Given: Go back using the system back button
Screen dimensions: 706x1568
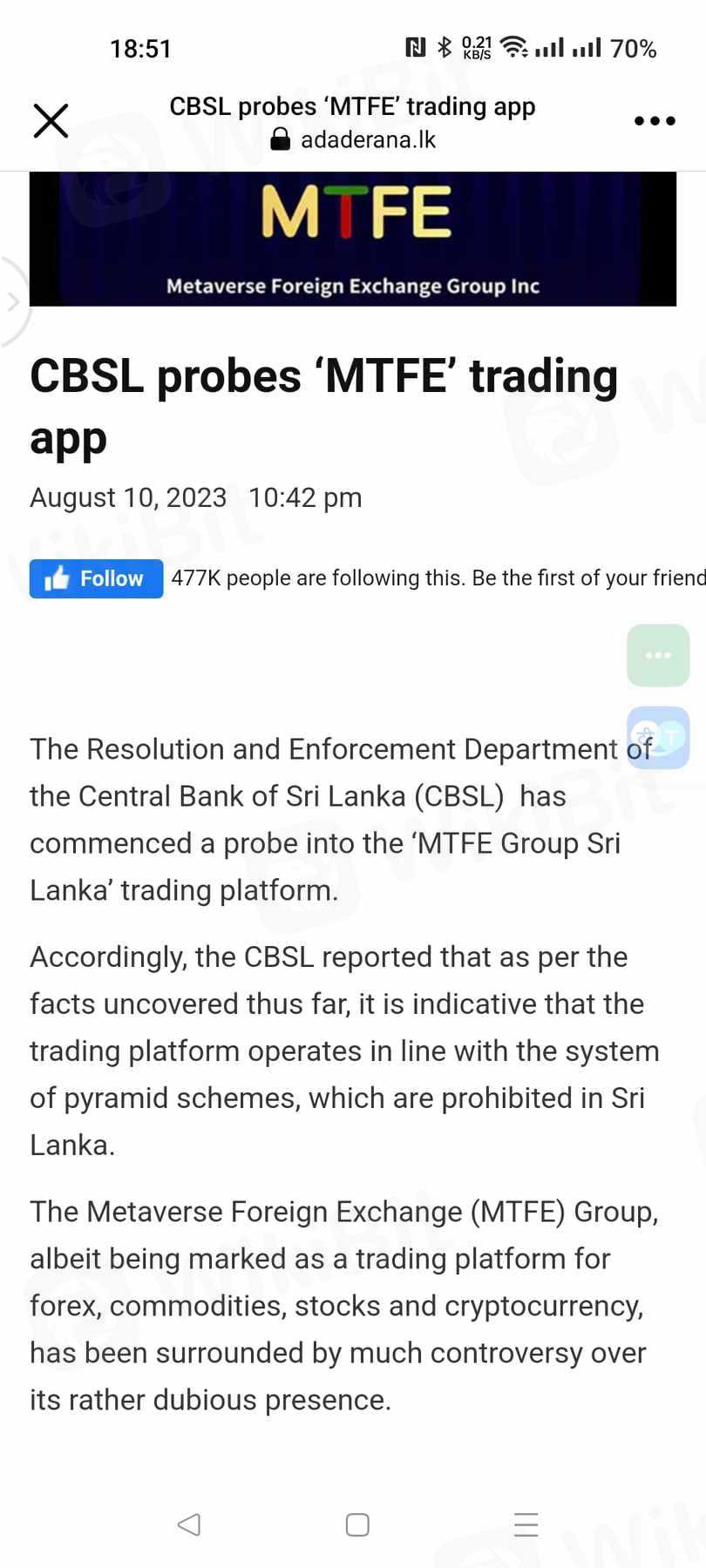Looking at the screenshot, I should (x=188, y=1524).
